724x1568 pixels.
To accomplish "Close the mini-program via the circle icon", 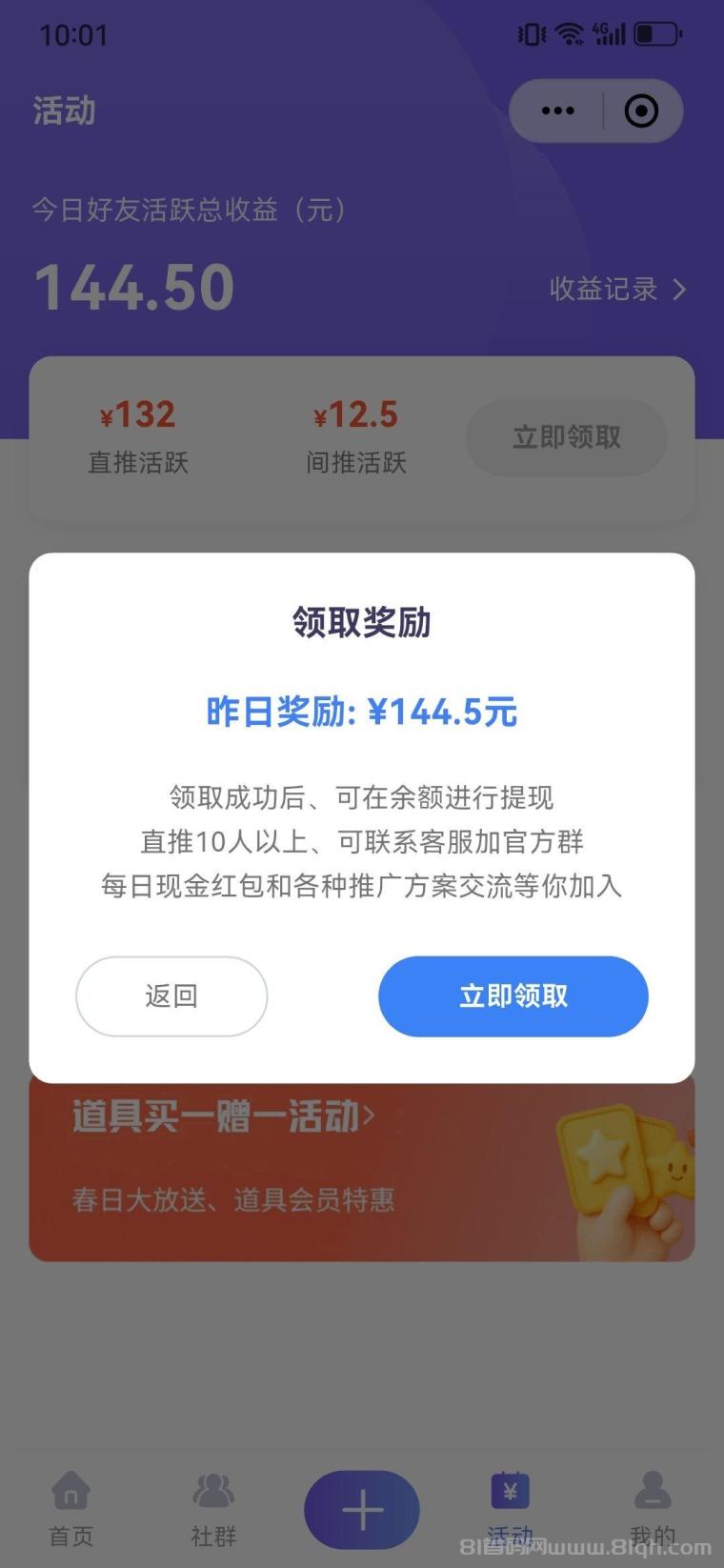I will tap(641, 111).
